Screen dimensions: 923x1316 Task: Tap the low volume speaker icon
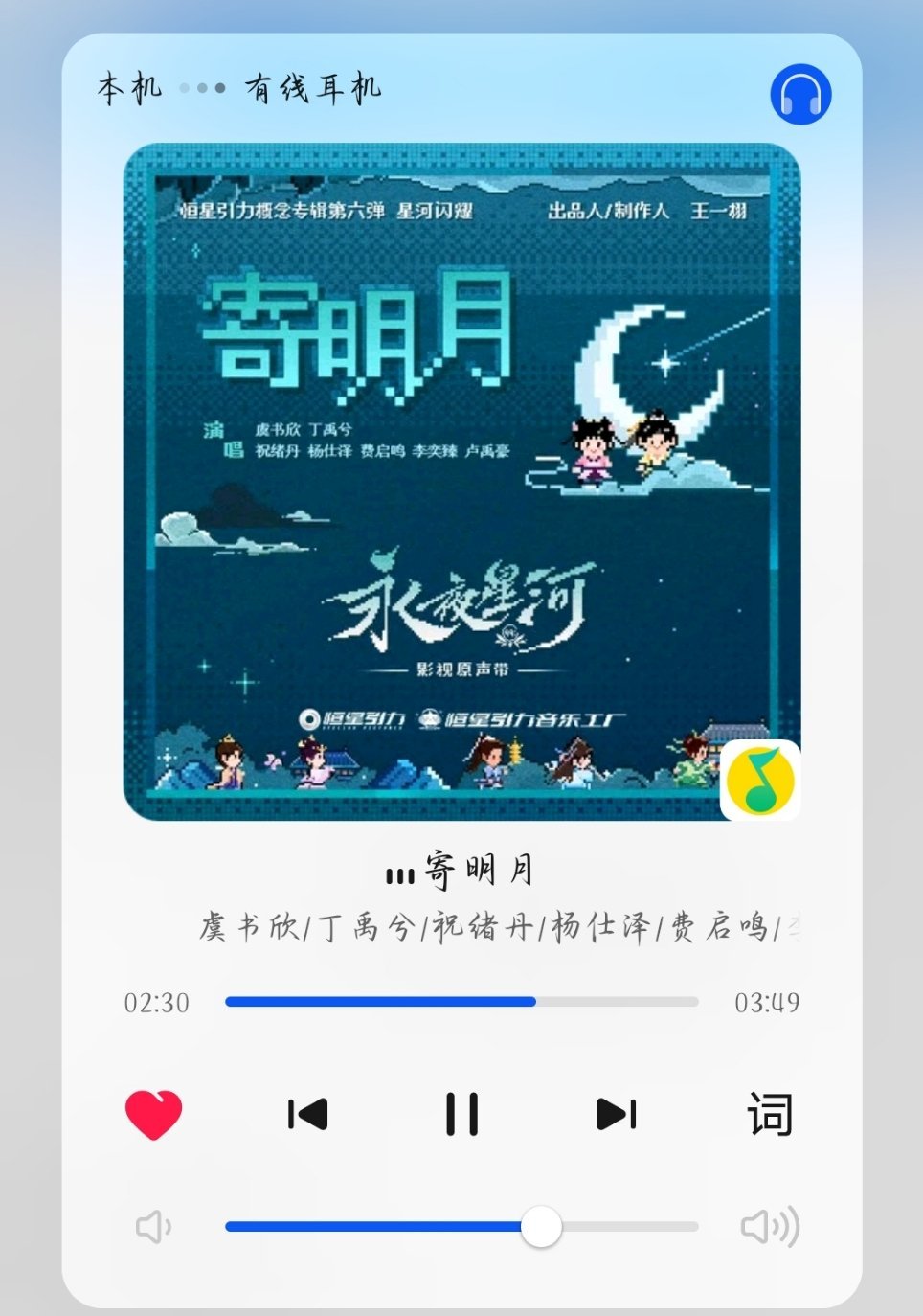(153, 1226)
